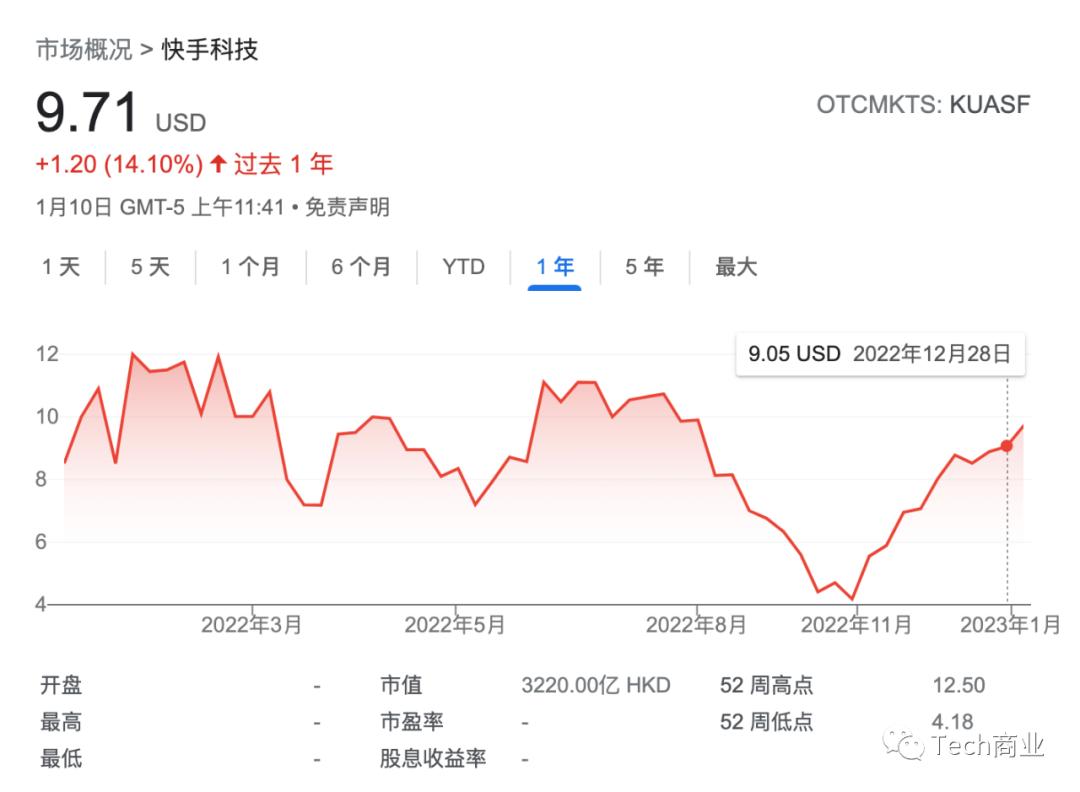Open the 市场概况 breadcrumb link

click(x=83, y=50)
